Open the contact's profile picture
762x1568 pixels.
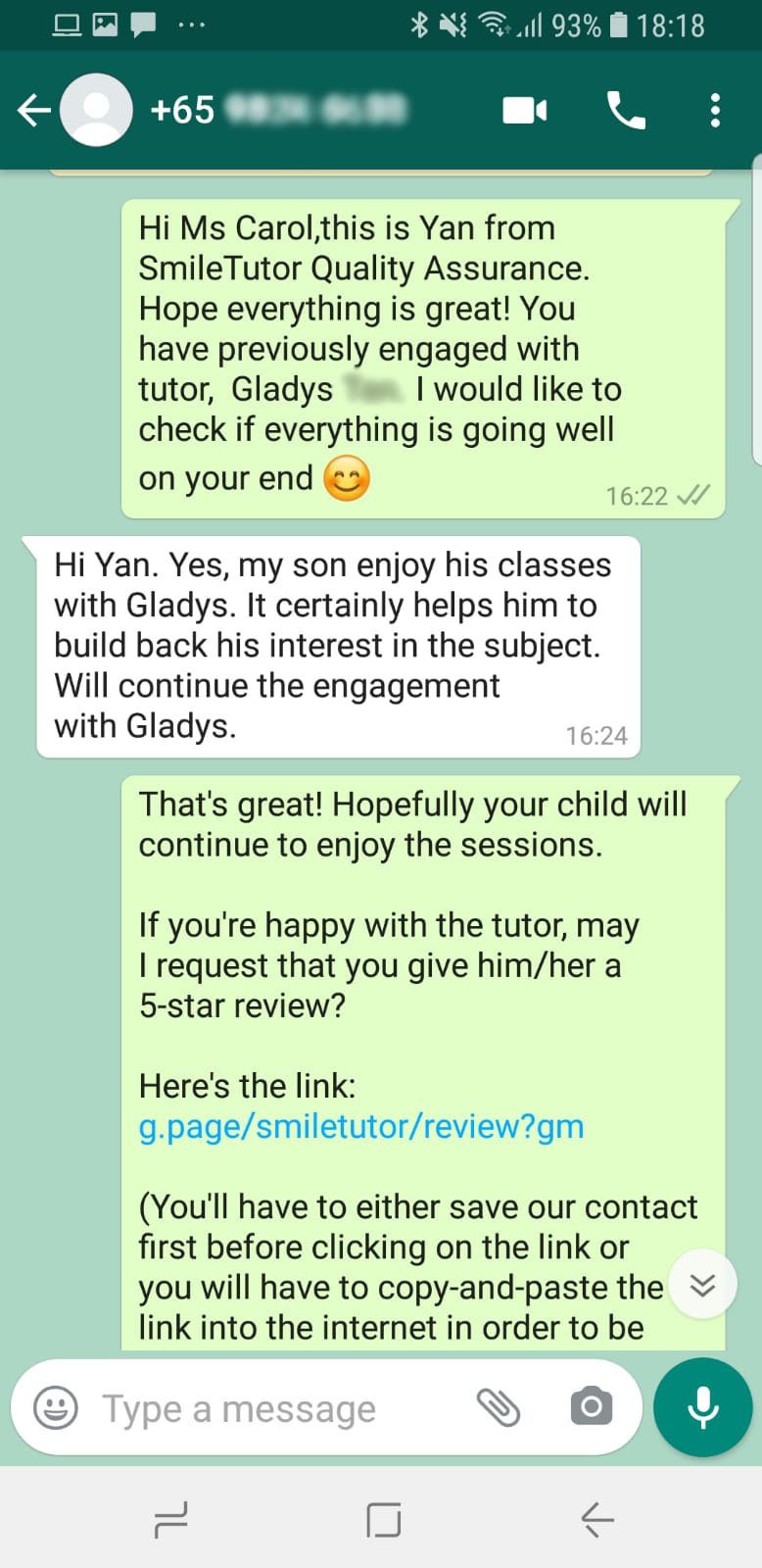[x=96, y=110]
